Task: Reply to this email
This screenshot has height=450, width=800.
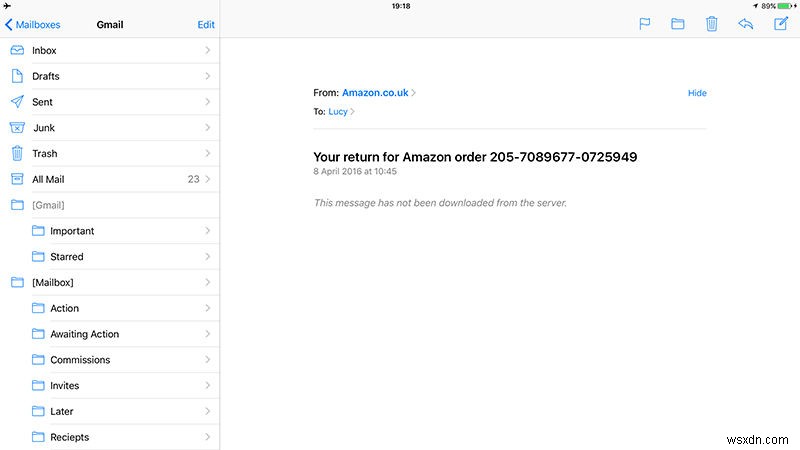Action: pos(745,24)
